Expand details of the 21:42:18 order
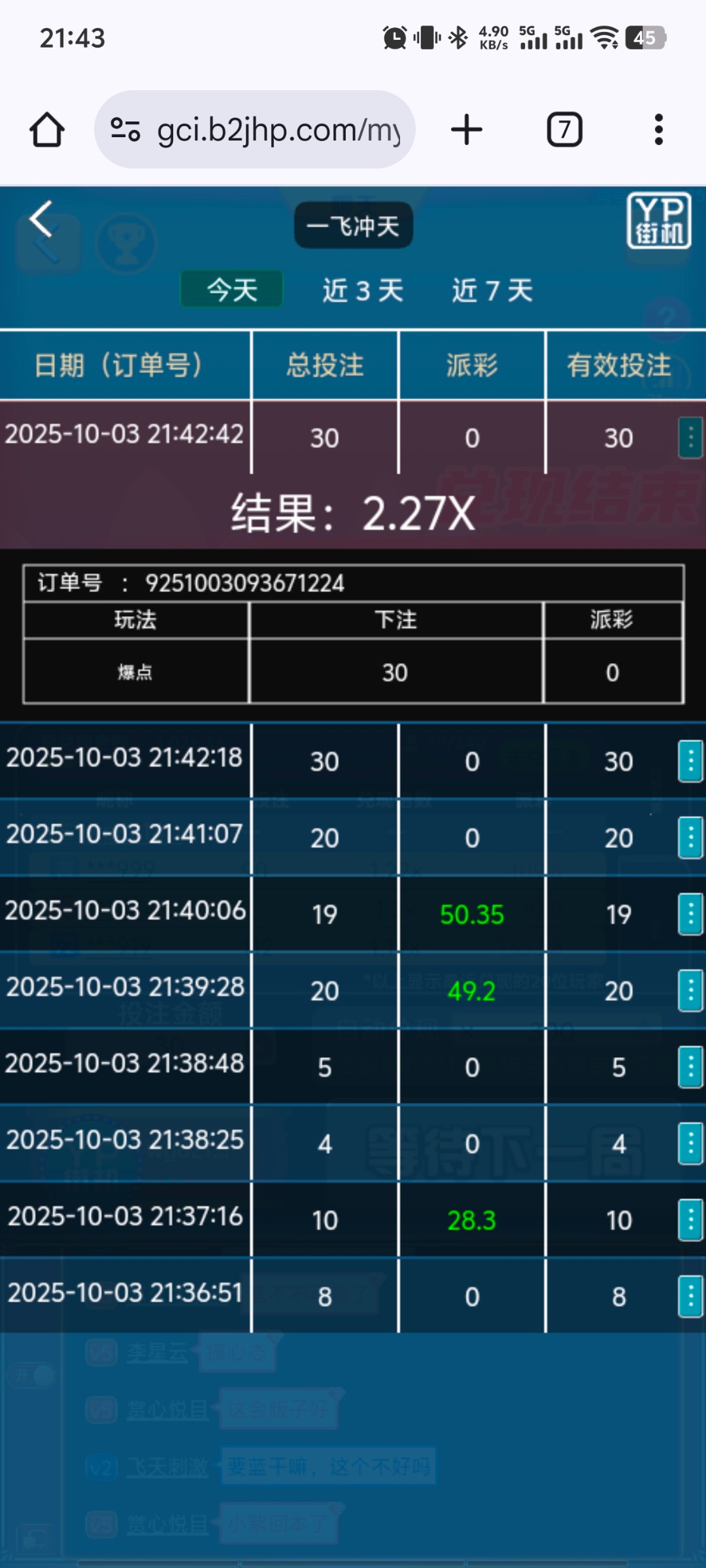The height and width of the screenshot is (1568, 706). coord(690,761)
